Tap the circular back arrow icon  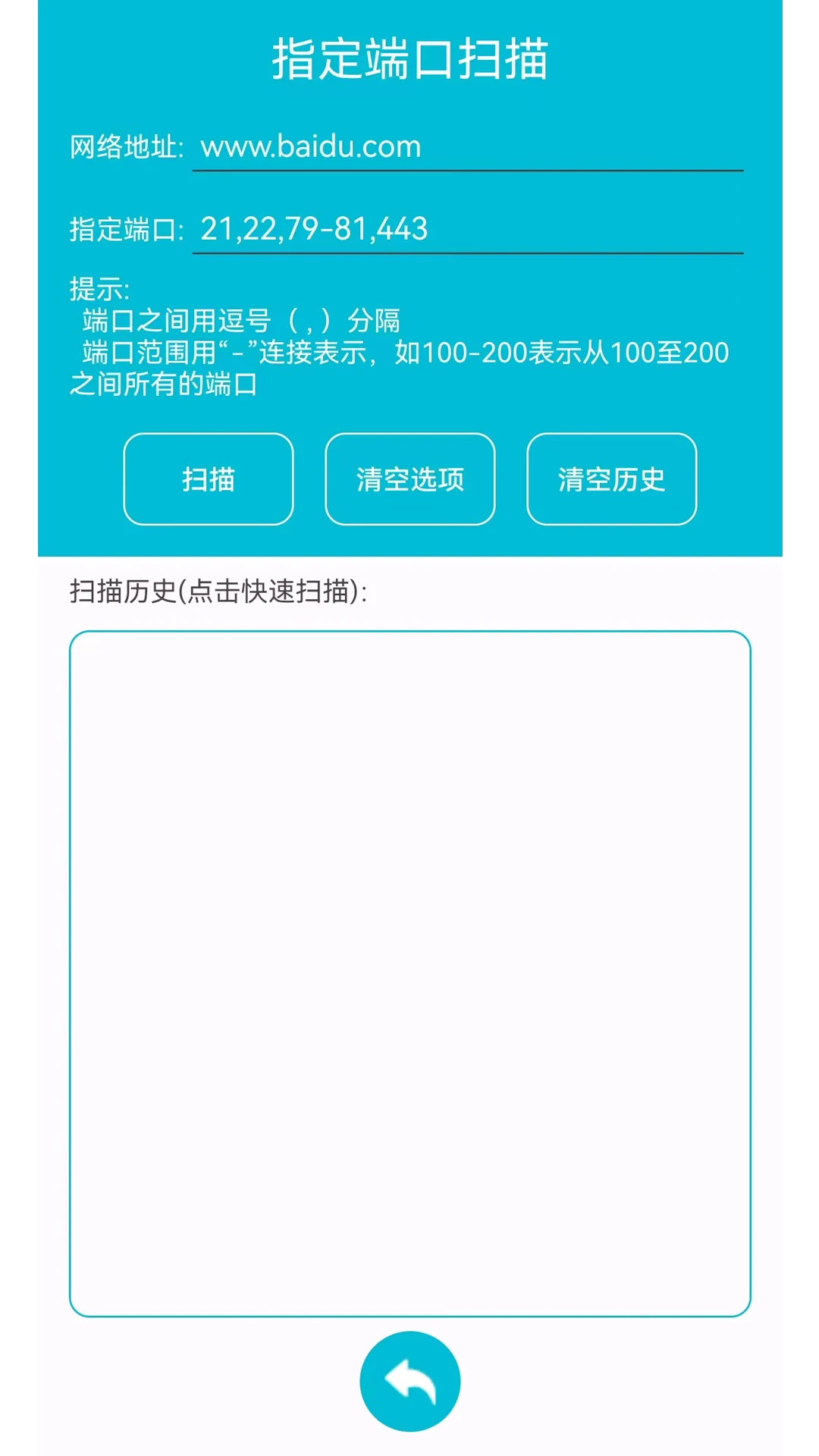(409, 1381)
